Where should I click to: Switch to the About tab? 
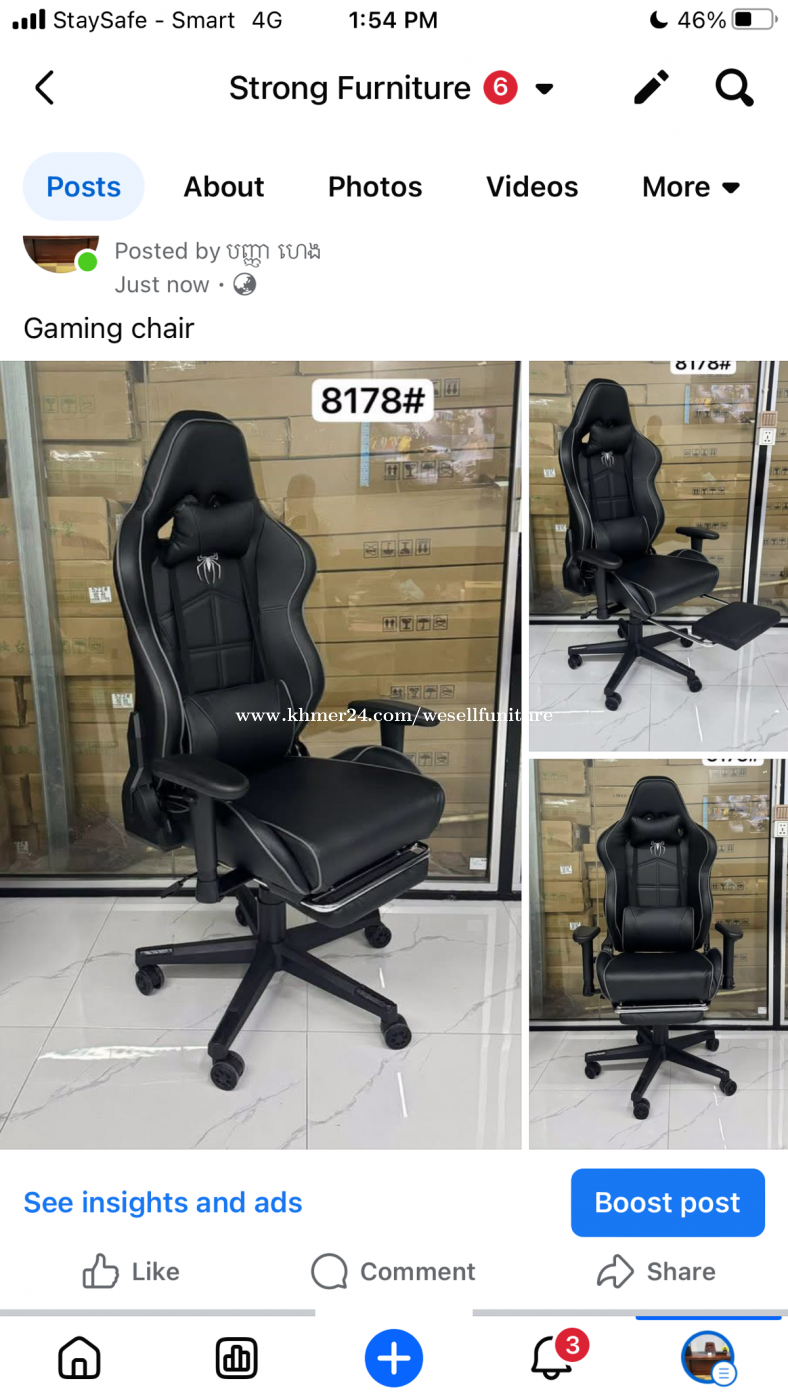pyautogui.click(x=224, y=187)
